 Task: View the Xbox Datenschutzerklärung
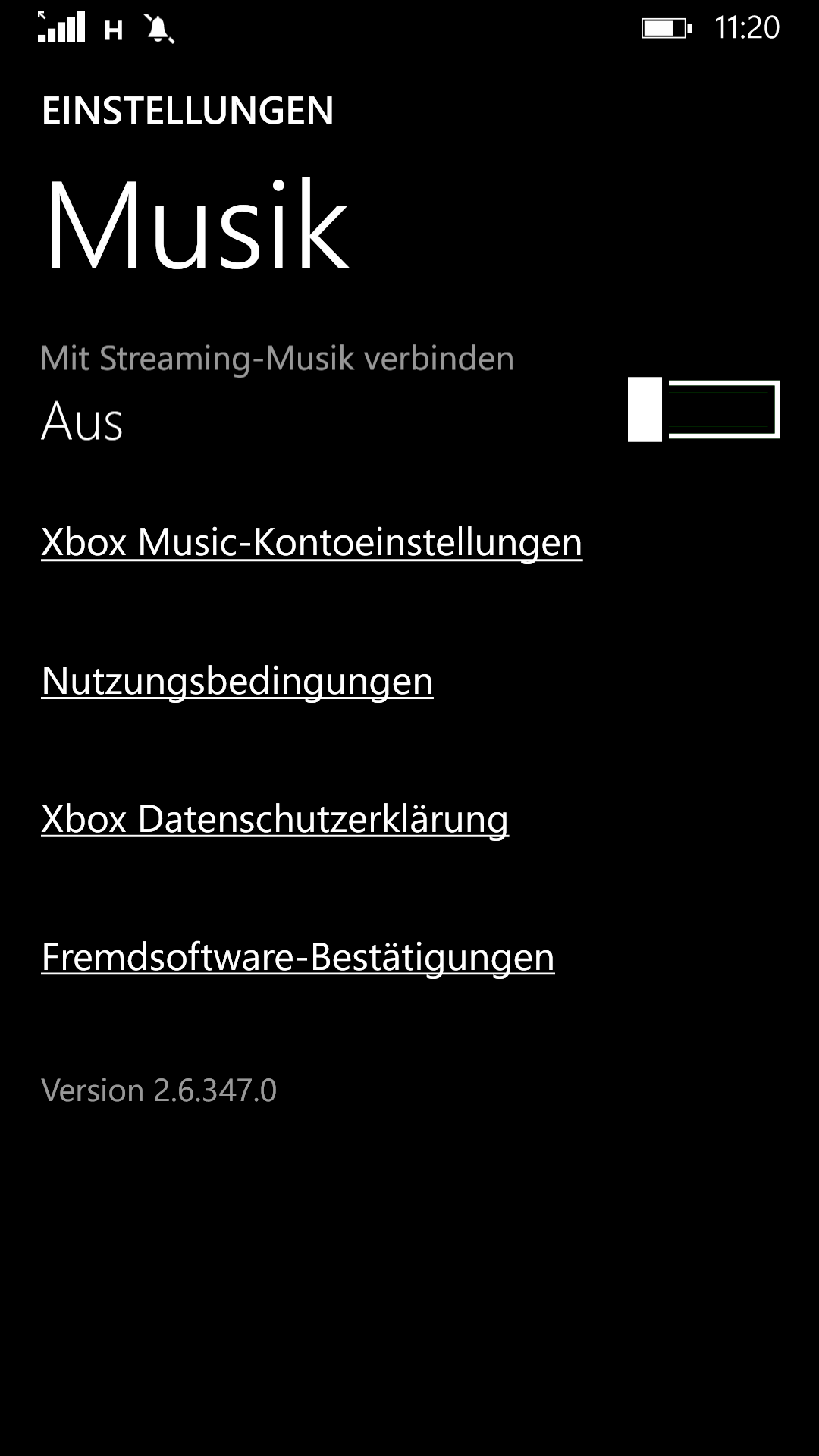[275, 820]
